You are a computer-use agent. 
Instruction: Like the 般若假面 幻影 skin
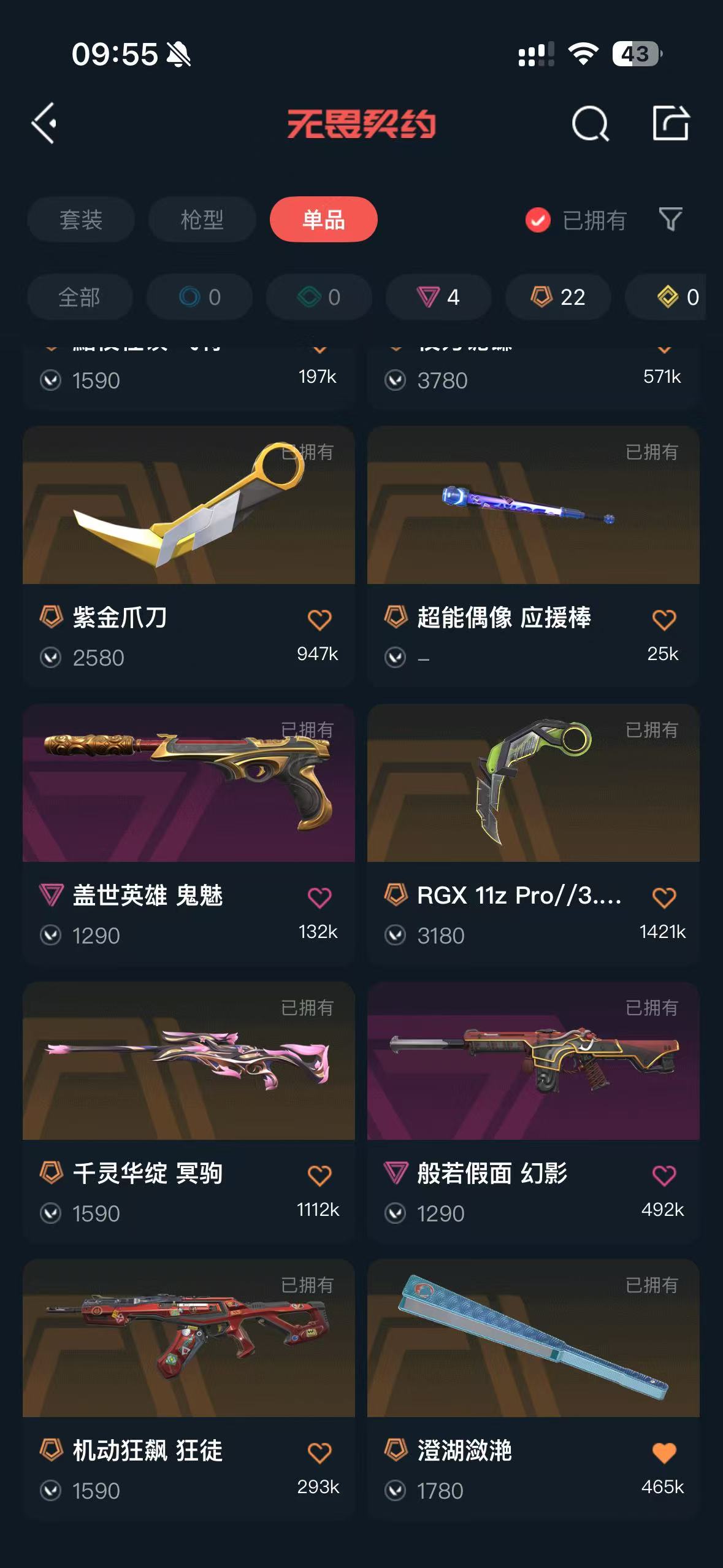(x=664, y=1175)
